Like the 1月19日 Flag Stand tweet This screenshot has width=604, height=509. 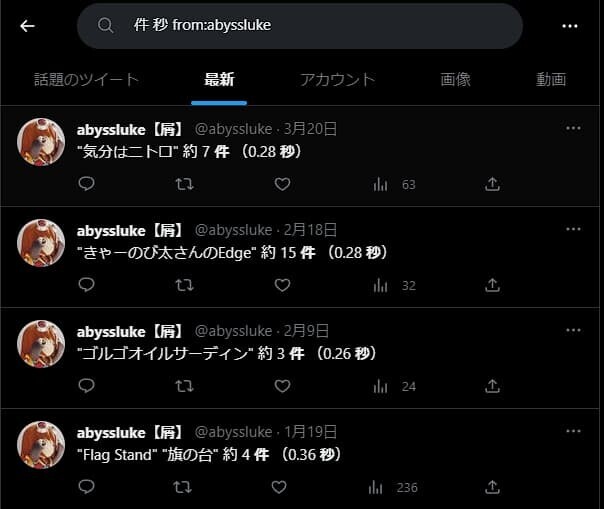(x=279, y=487)
